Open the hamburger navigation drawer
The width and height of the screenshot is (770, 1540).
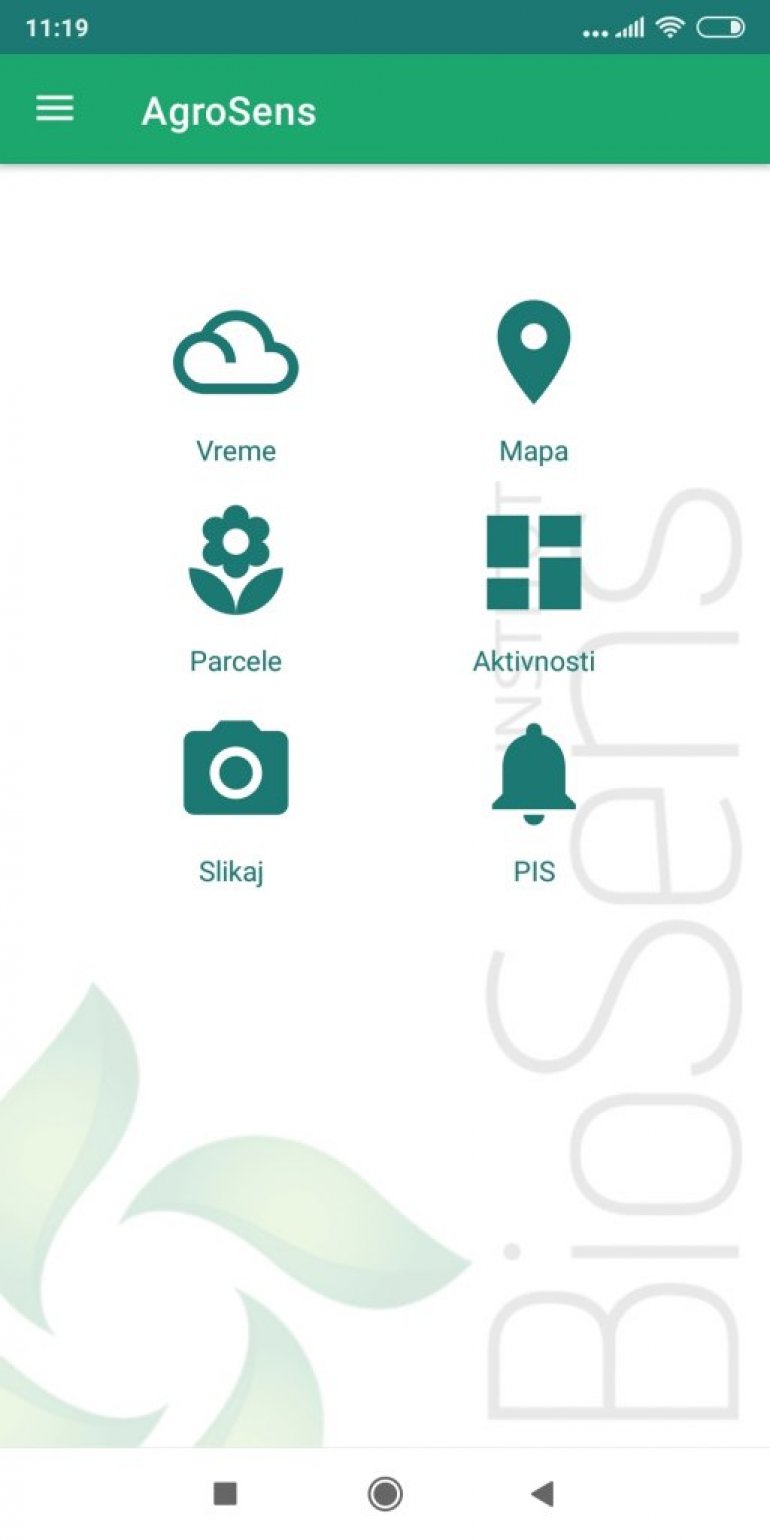(x=55, y=109)
